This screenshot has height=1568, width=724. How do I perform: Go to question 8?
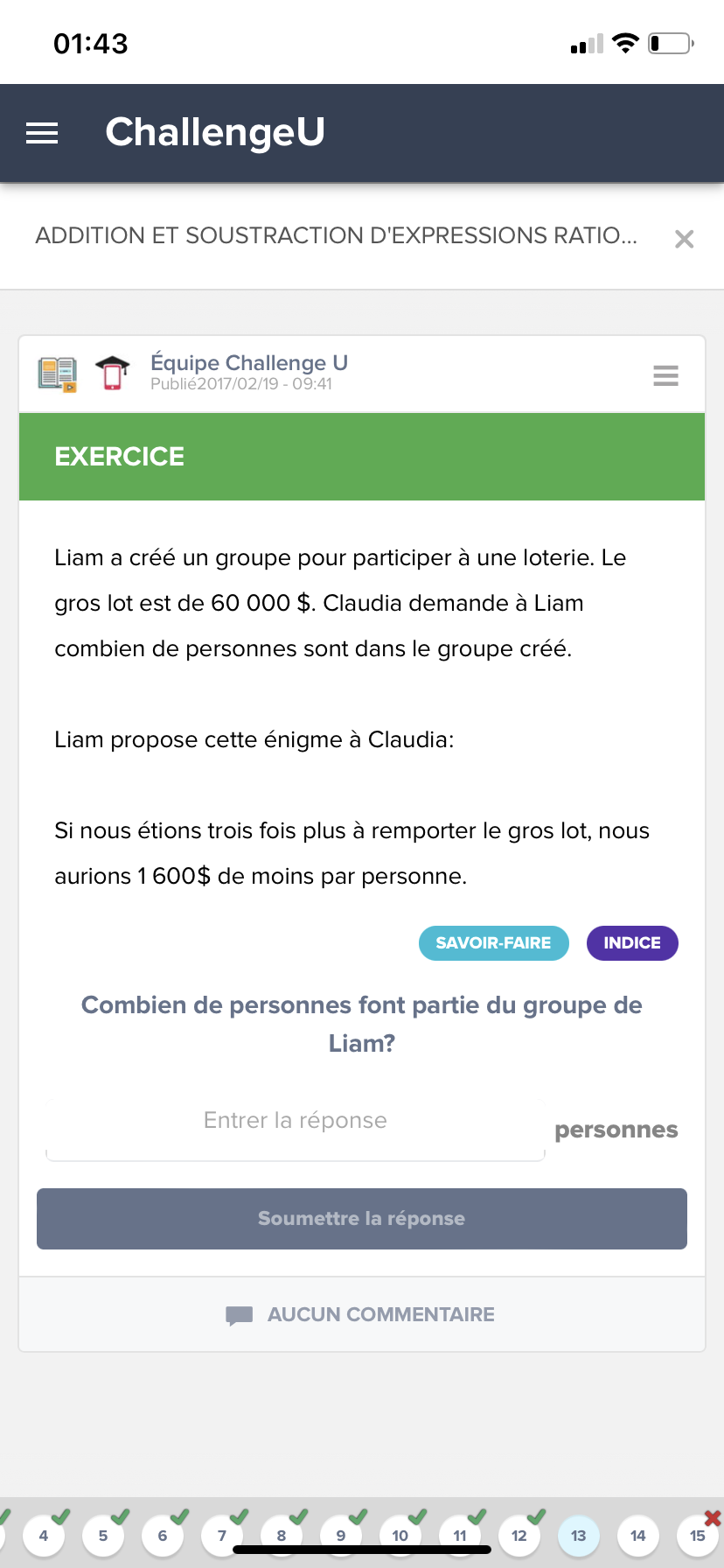[282, 1536]
